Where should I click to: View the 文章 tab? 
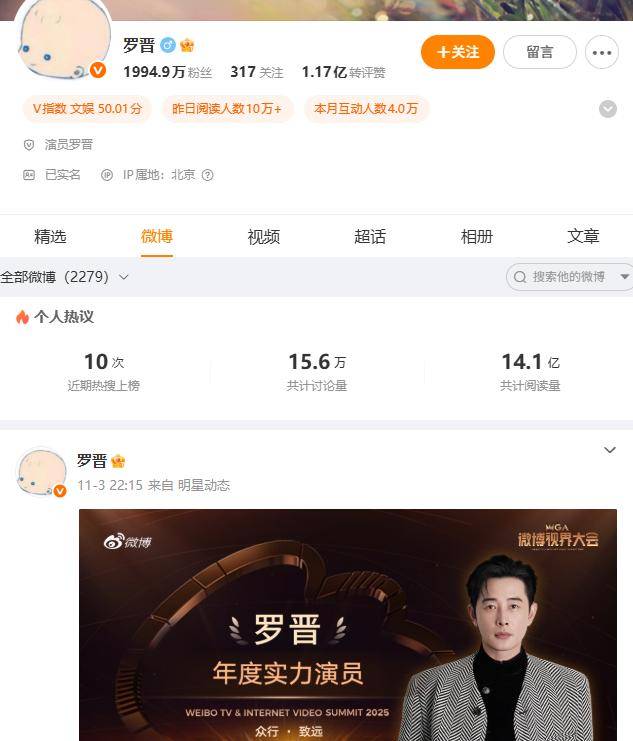pyautogui.click(x=583, y=236)
